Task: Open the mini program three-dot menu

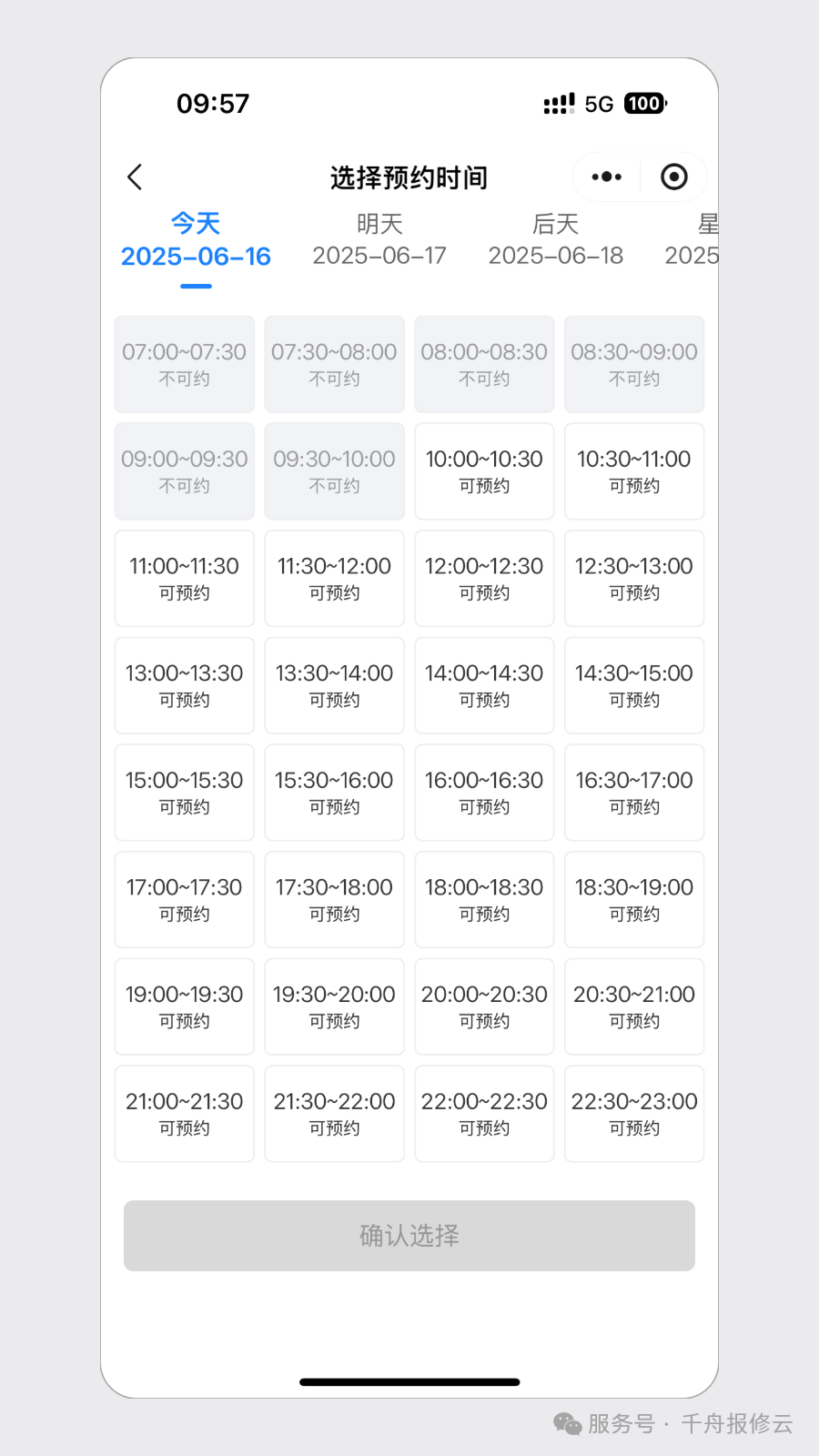Action: 606,177
